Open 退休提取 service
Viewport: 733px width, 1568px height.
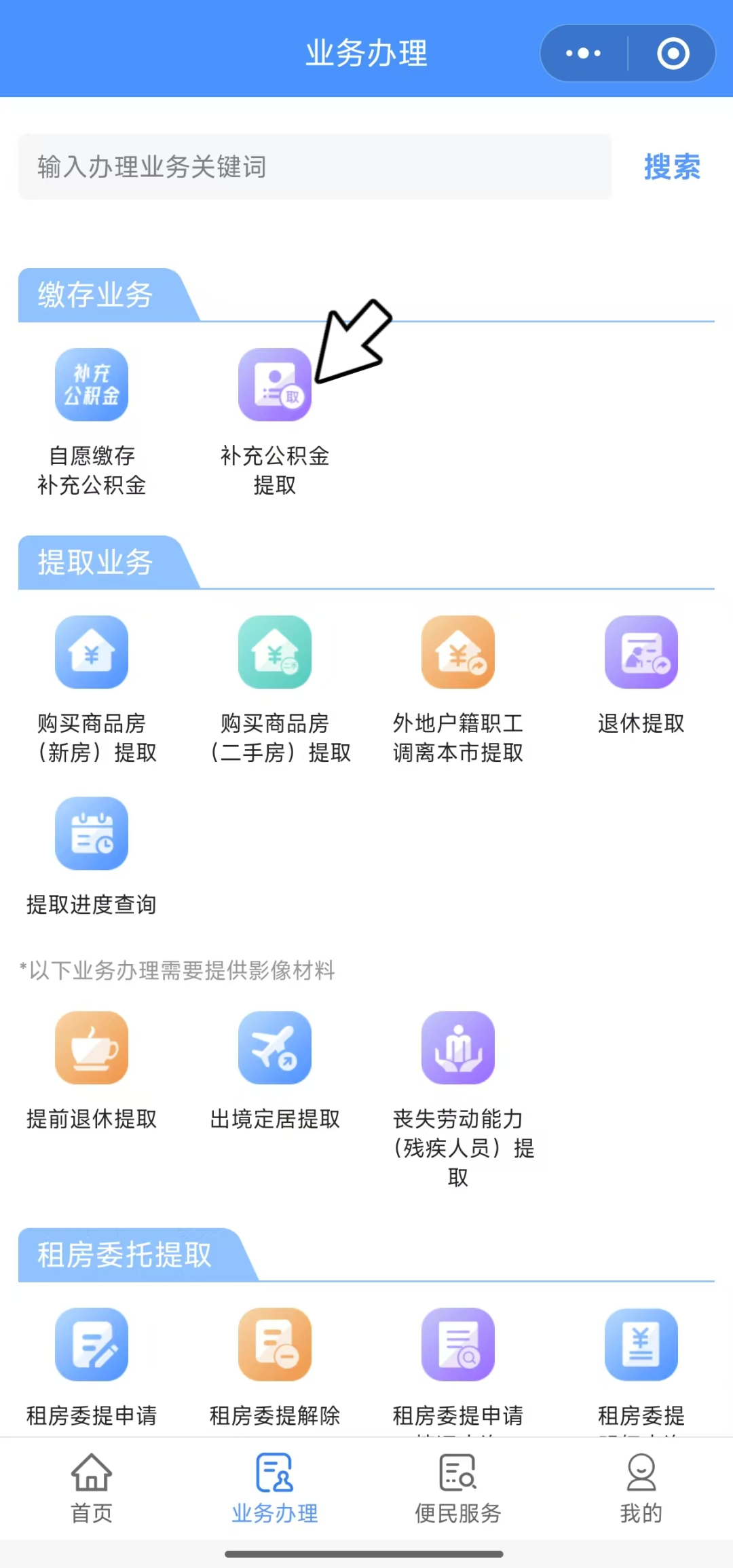641,675
